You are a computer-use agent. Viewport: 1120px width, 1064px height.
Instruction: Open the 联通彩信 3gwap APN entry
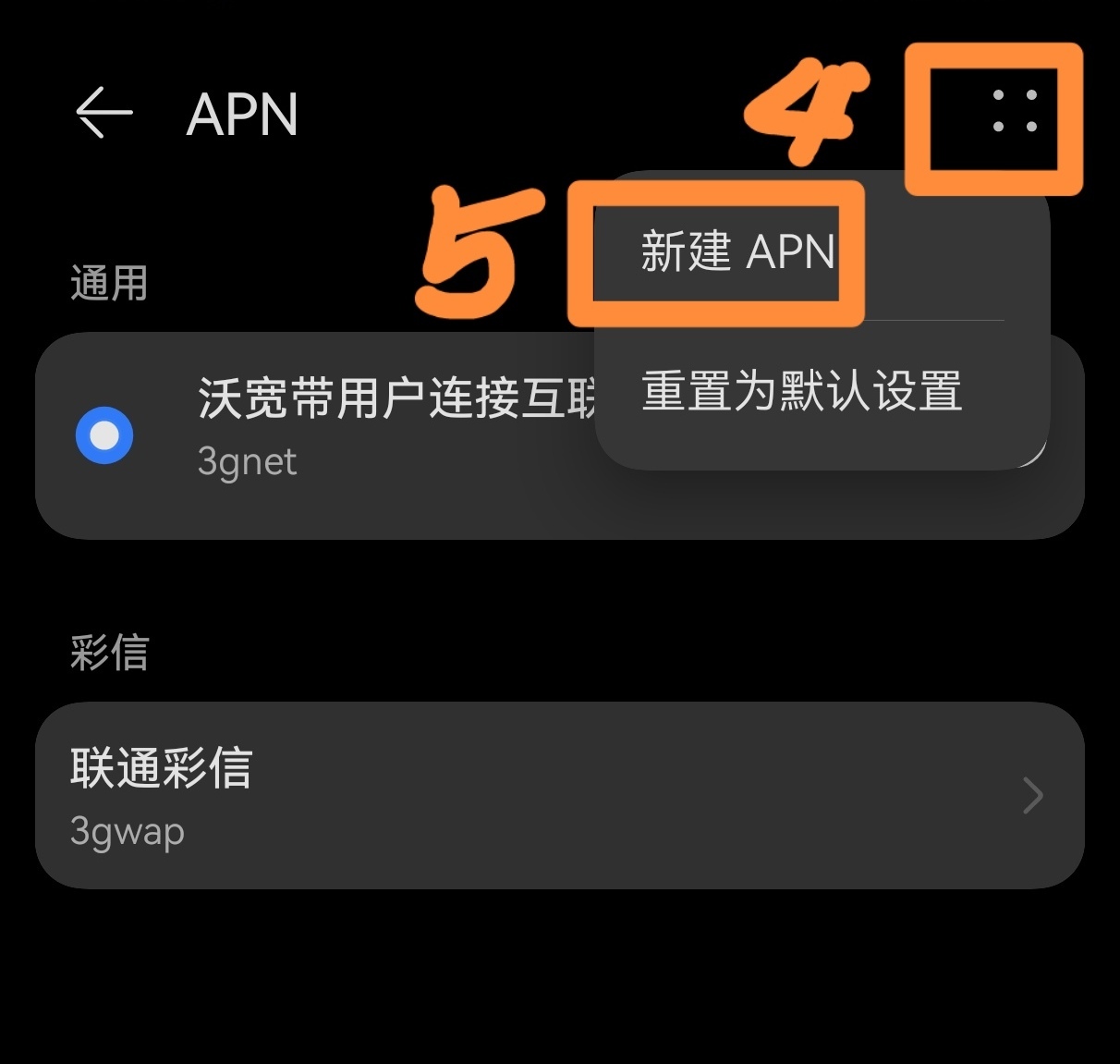(x=558, y=796)
